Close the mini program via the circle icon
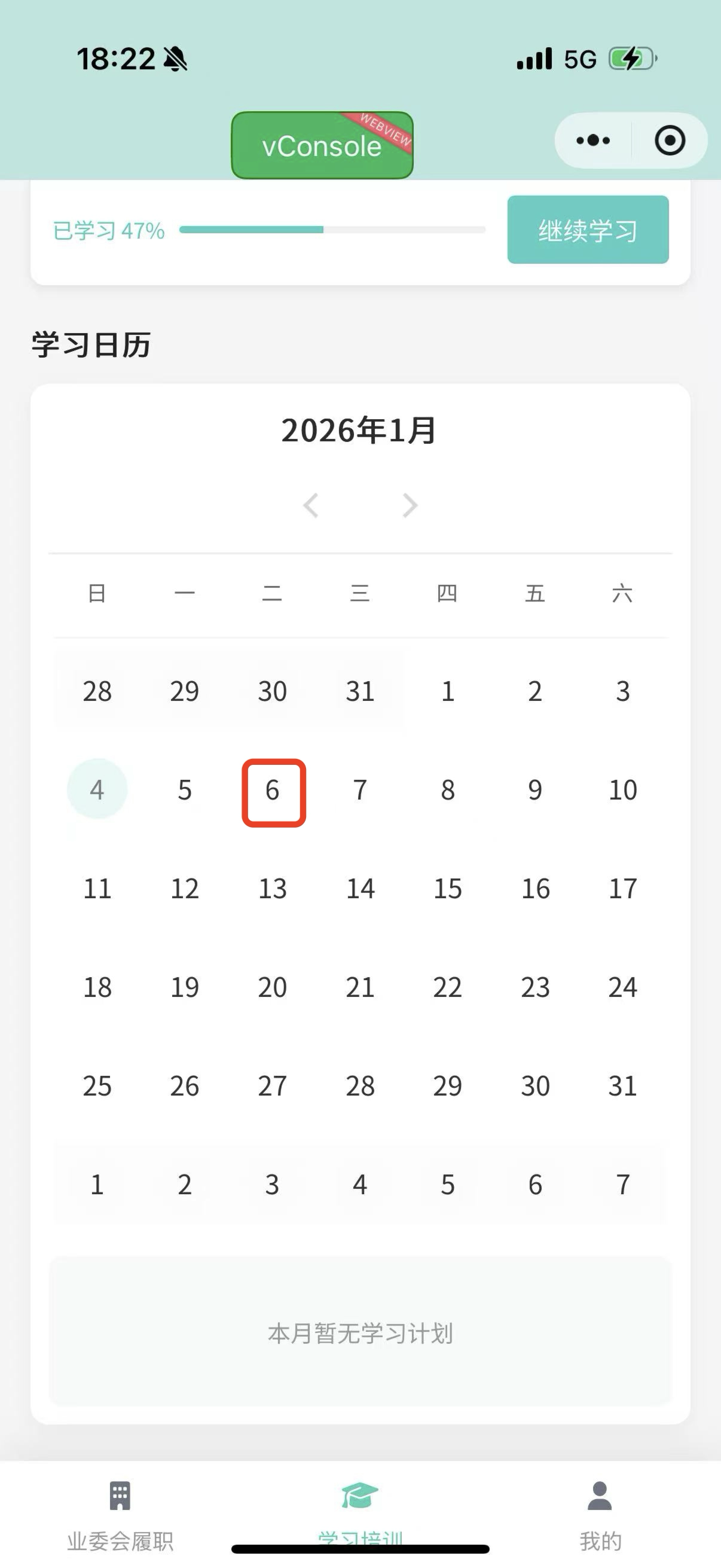Viewport: 721px width, 1568px height. pos(669,141)
